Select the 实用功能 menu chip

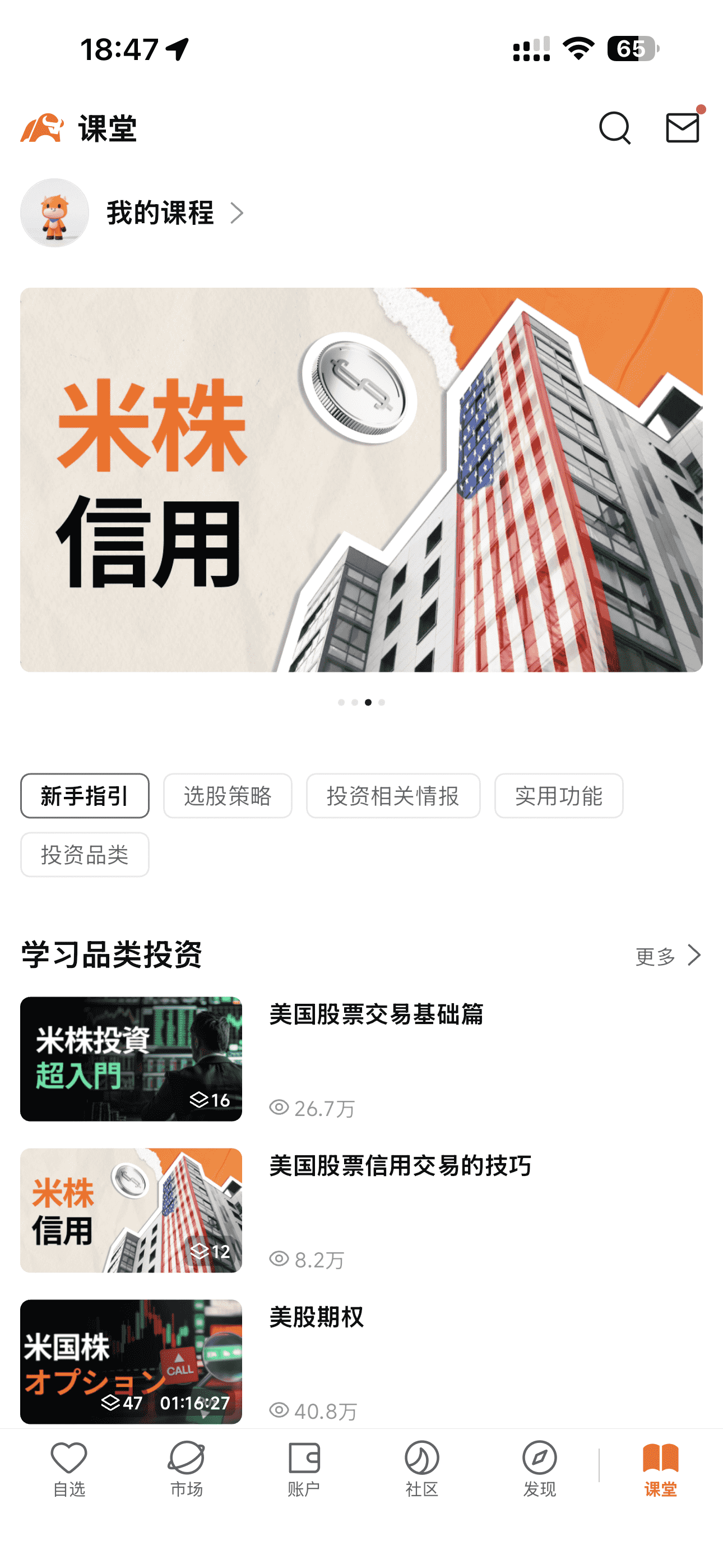click(x=558, y=796)
